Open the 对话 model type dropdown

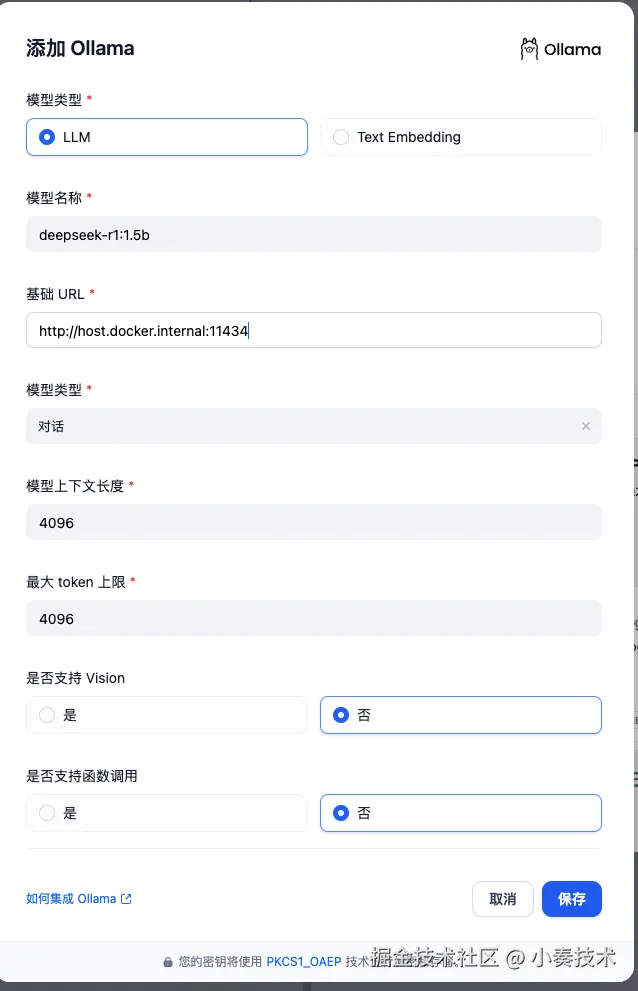click(x=300, y=426)
